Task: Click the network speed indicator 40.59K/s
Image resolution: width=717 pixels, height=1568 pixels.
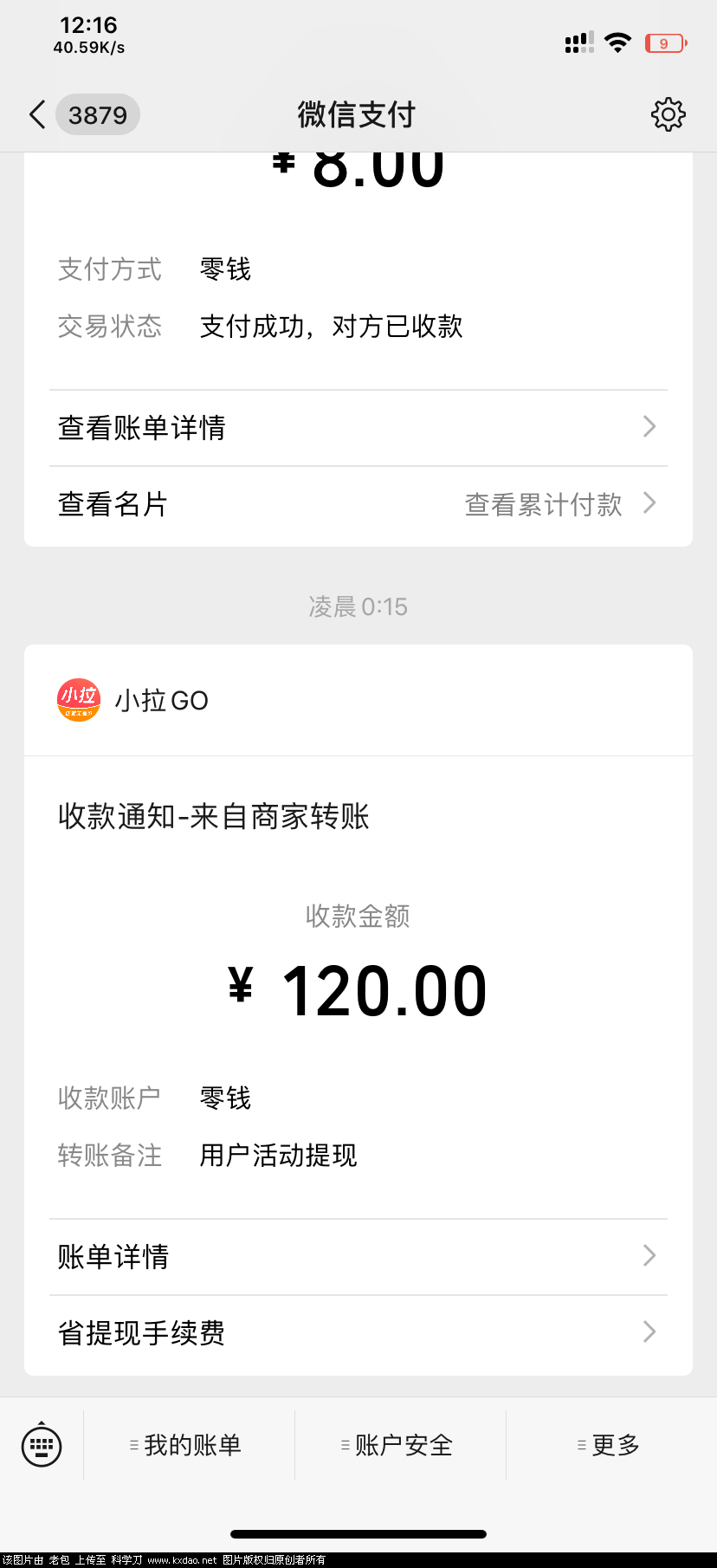Action: tap(87, 48)
